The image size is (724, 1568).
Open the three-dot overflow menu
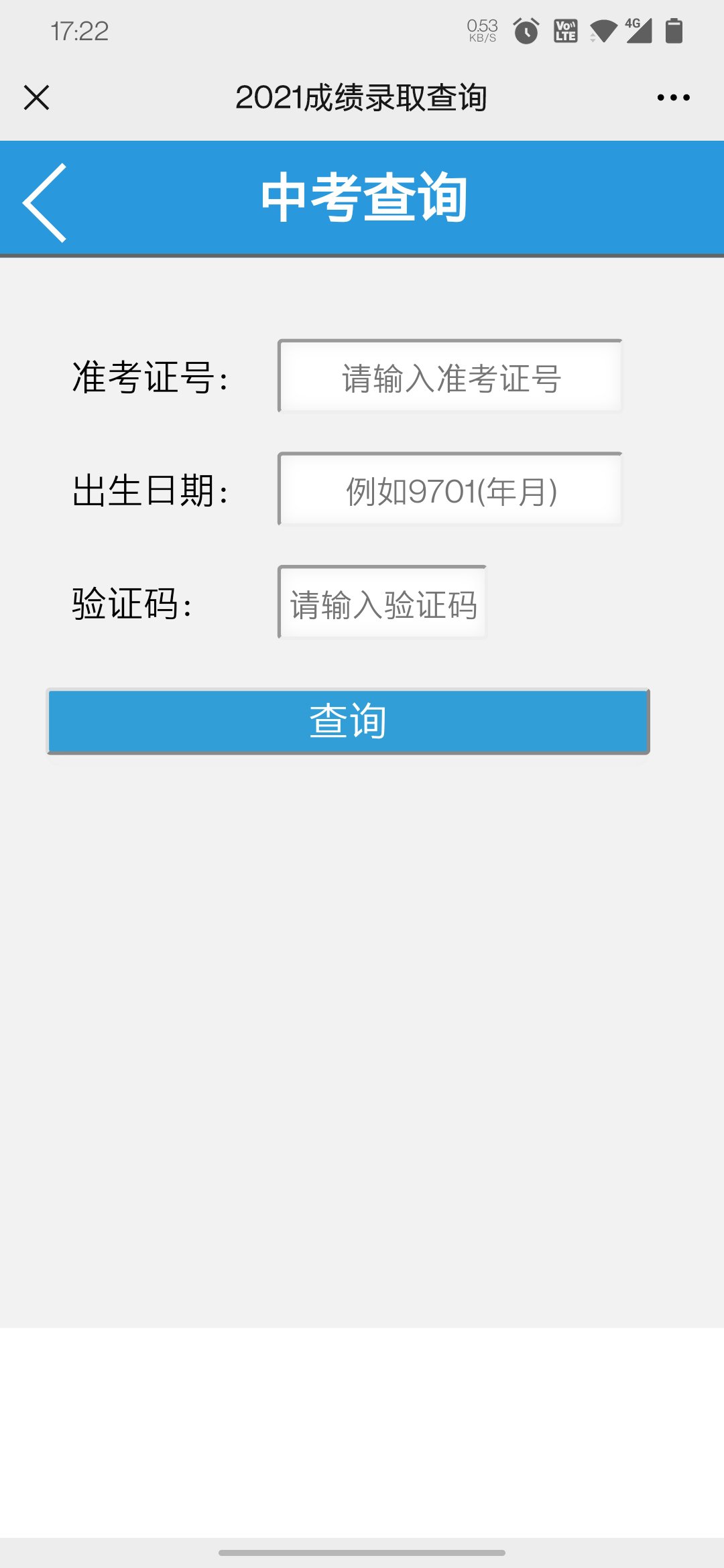click(x=673, y=98)
